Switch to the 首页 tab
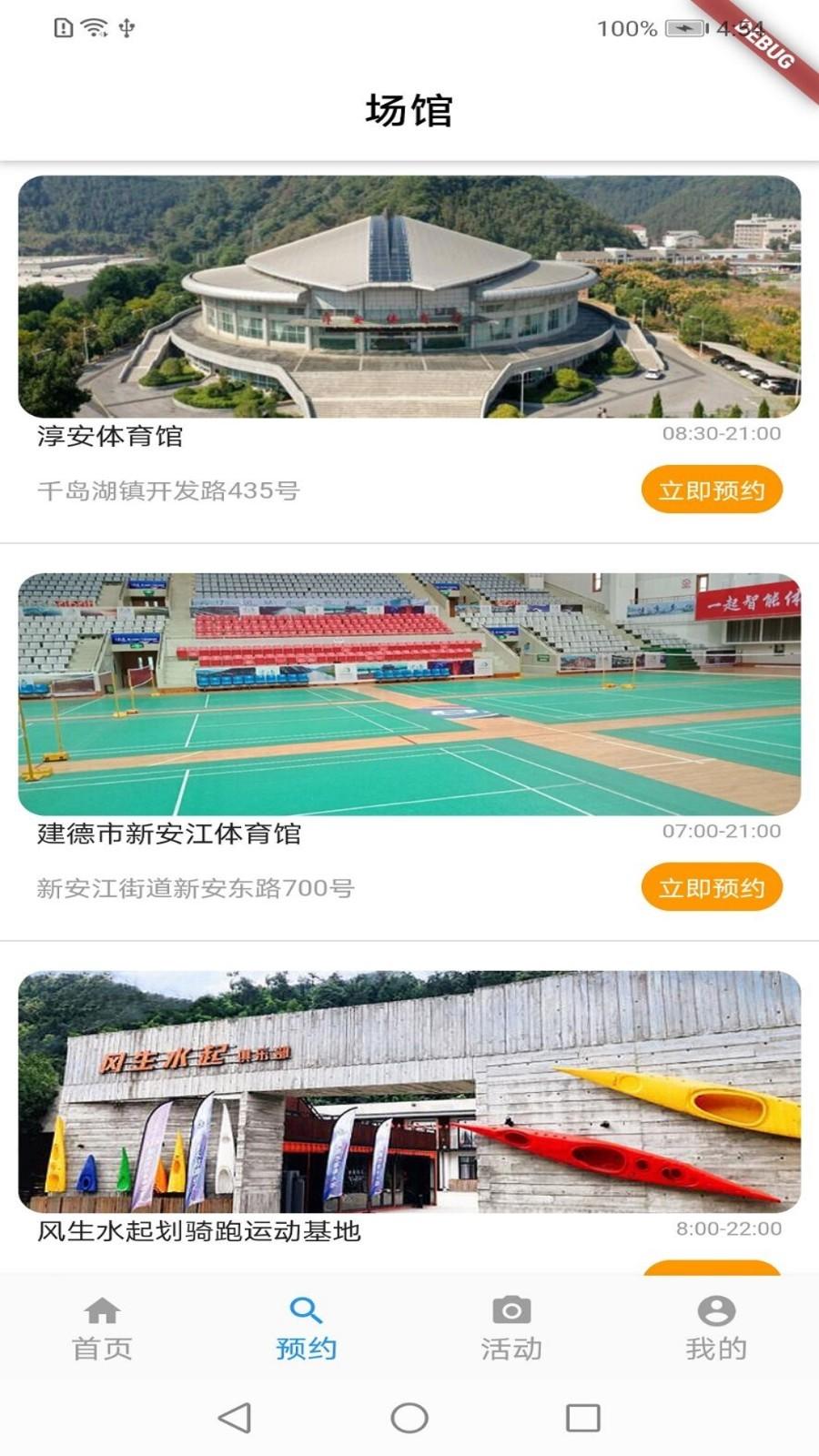This screenshot has width=819, height=1456. (102, 1329)
